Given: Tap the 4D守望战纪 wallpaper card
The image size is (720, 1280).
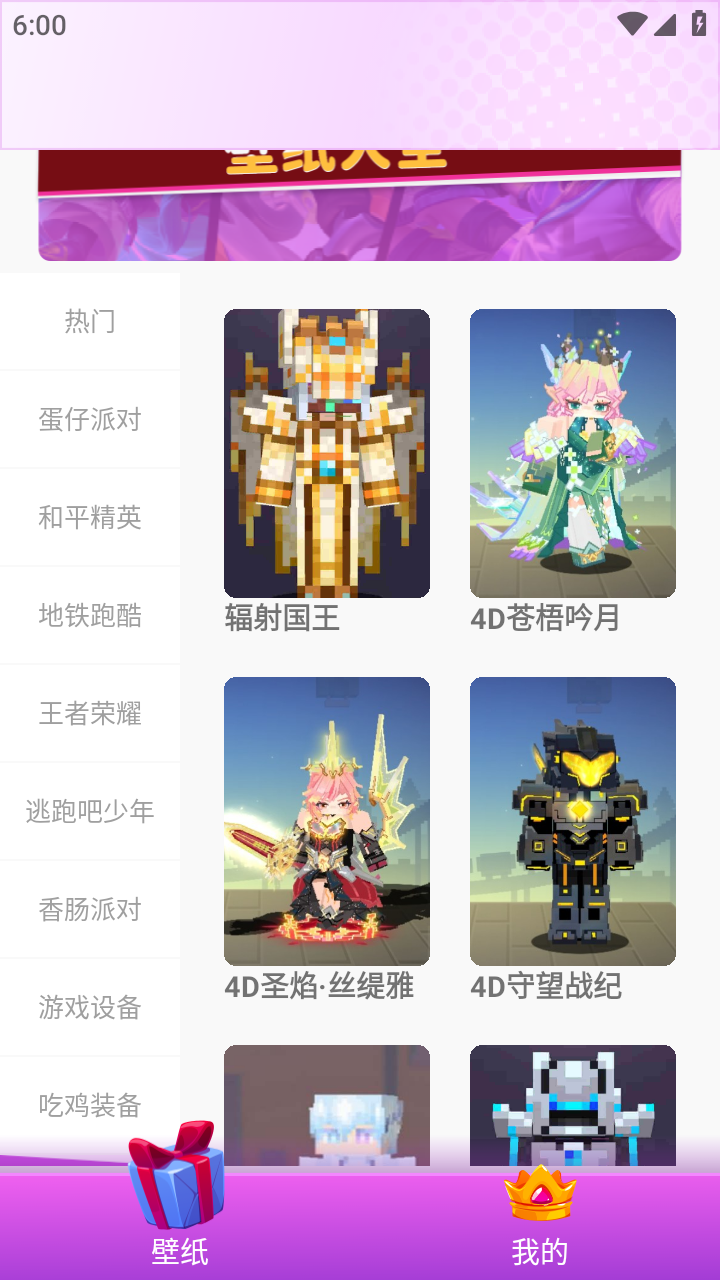Looking at the screenshot, I should pyautogui.click(x=573, y=821).
